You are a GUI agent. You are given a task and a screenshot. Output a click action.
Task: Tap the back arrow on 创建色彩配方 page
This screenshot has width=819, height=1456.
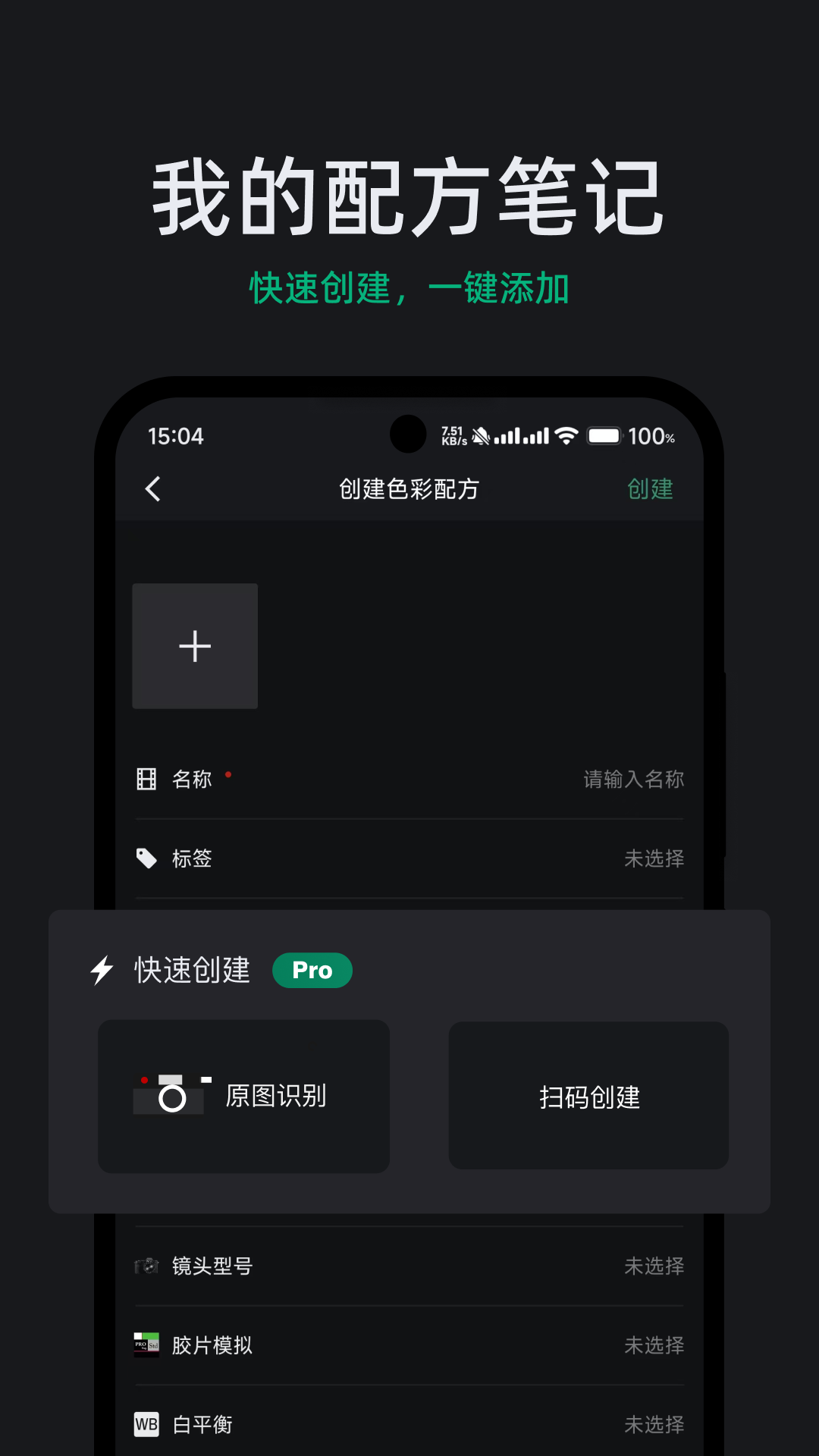pyautogui.click(x=153, y=489)
